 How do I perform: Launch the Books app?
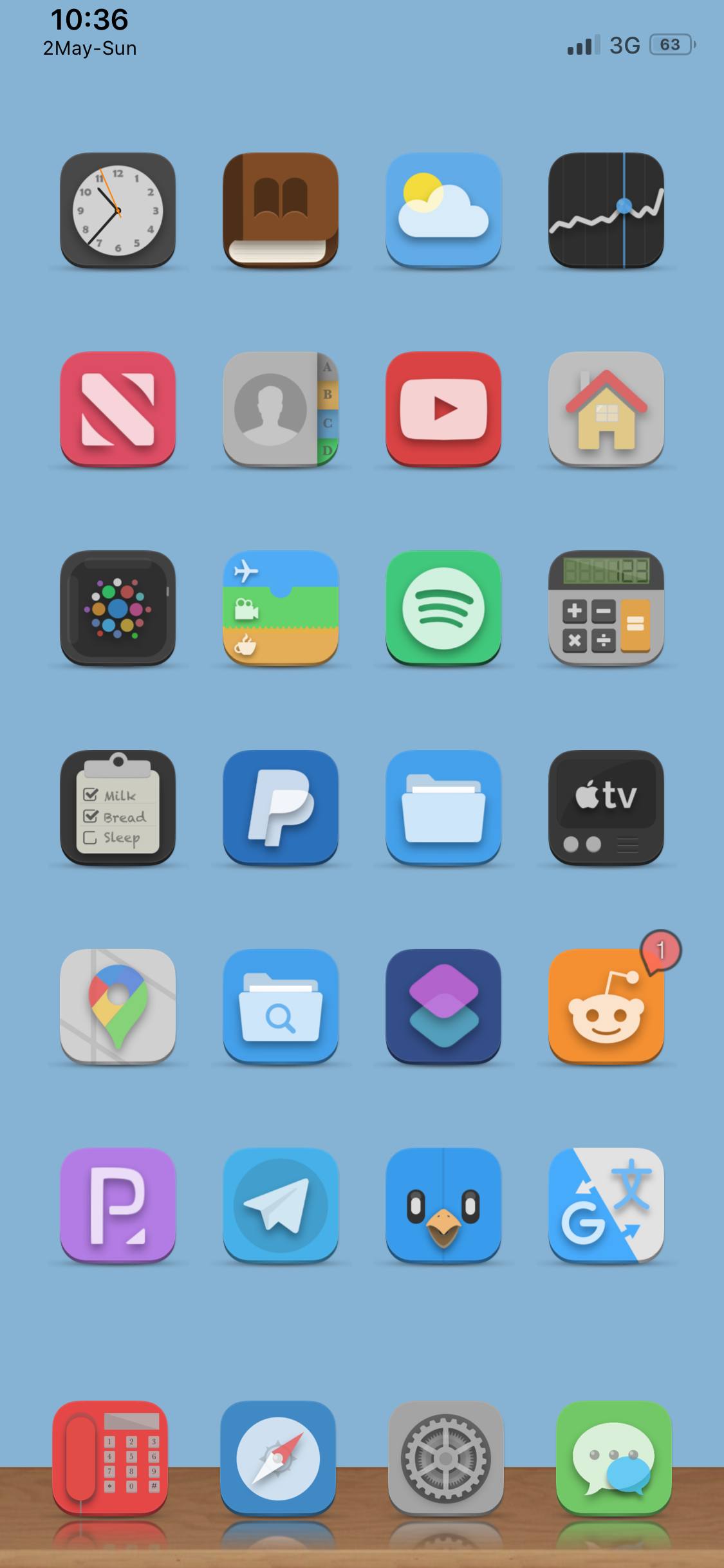(x=281, y=210)
